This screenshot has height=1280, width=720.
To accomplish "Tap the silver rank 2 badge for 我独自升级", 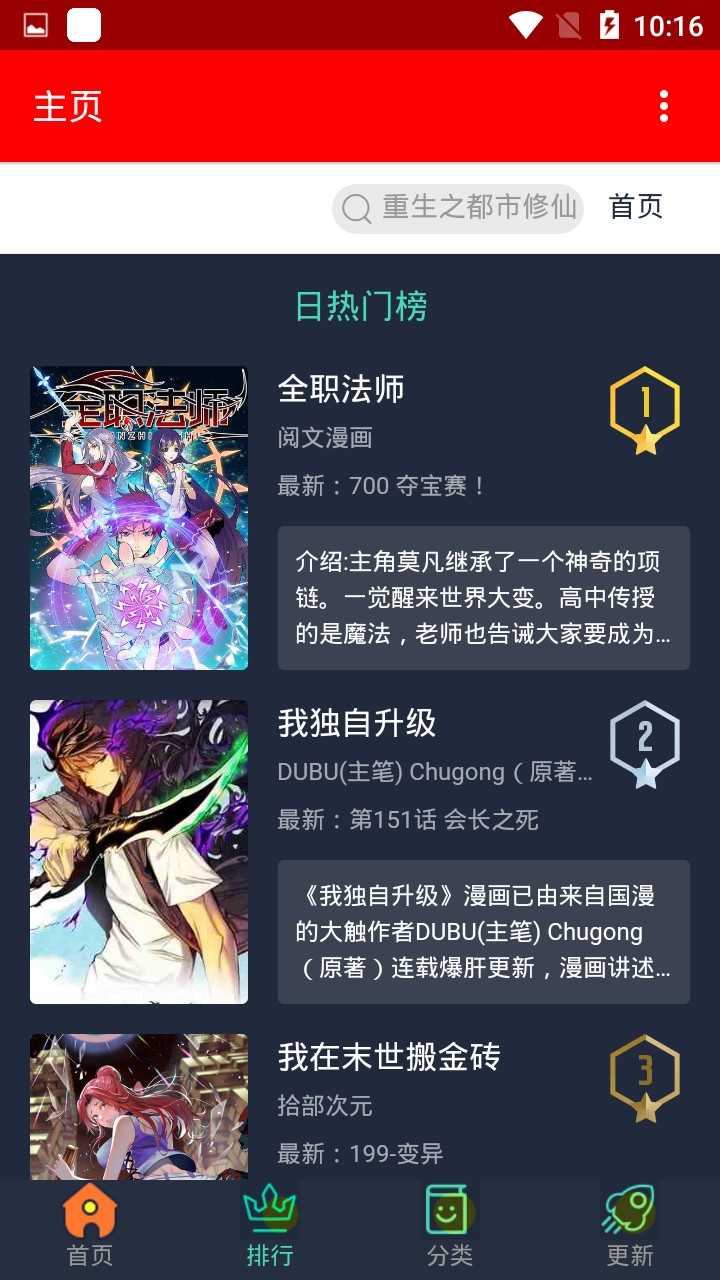I will click(x=645, y=745).
